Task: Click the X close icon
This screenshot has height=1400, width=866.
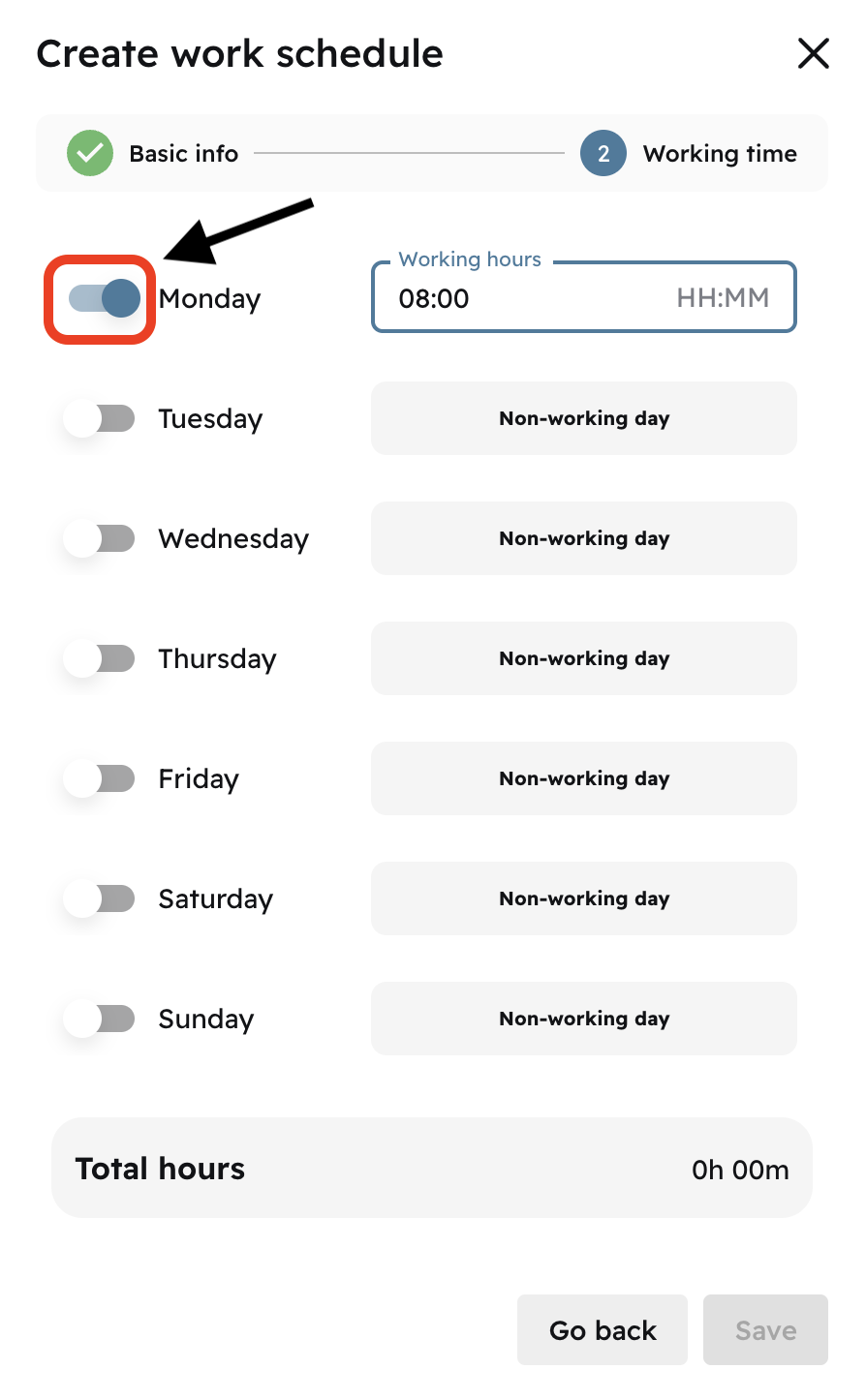Action: coord(814,53)
